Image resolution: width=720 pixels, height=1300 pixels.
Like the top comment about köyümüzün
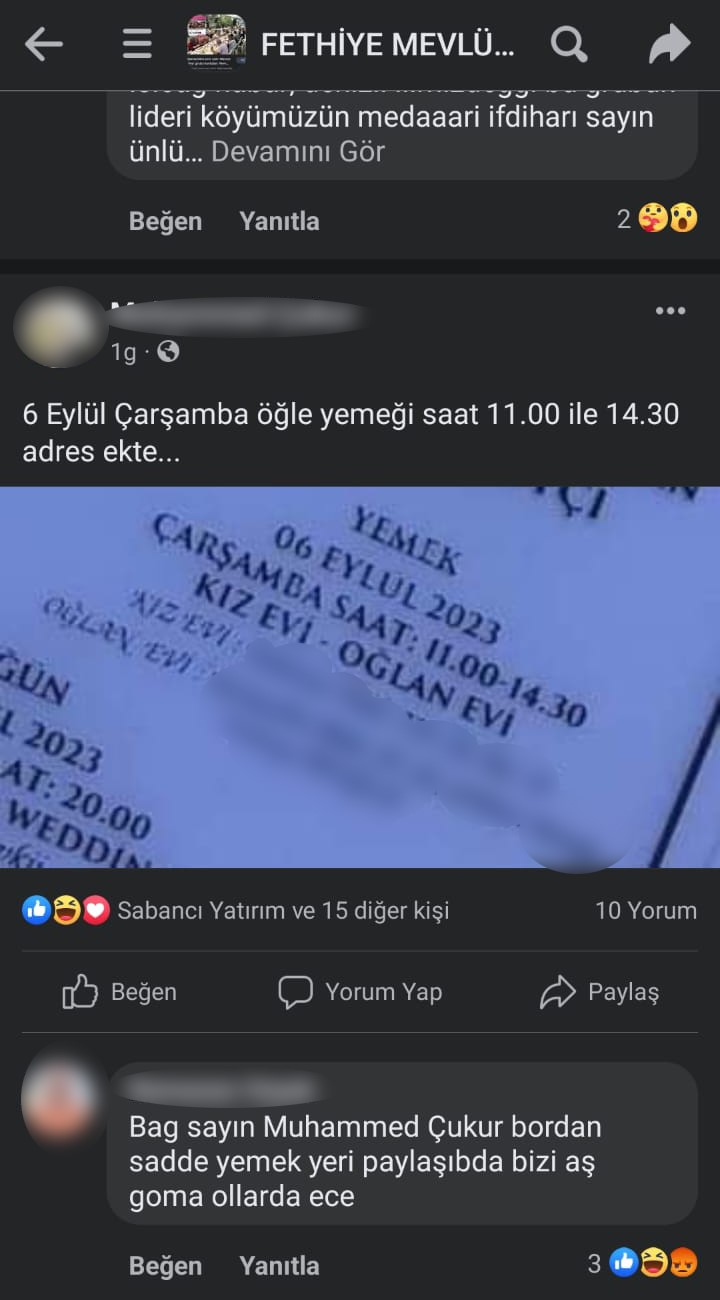165,221
